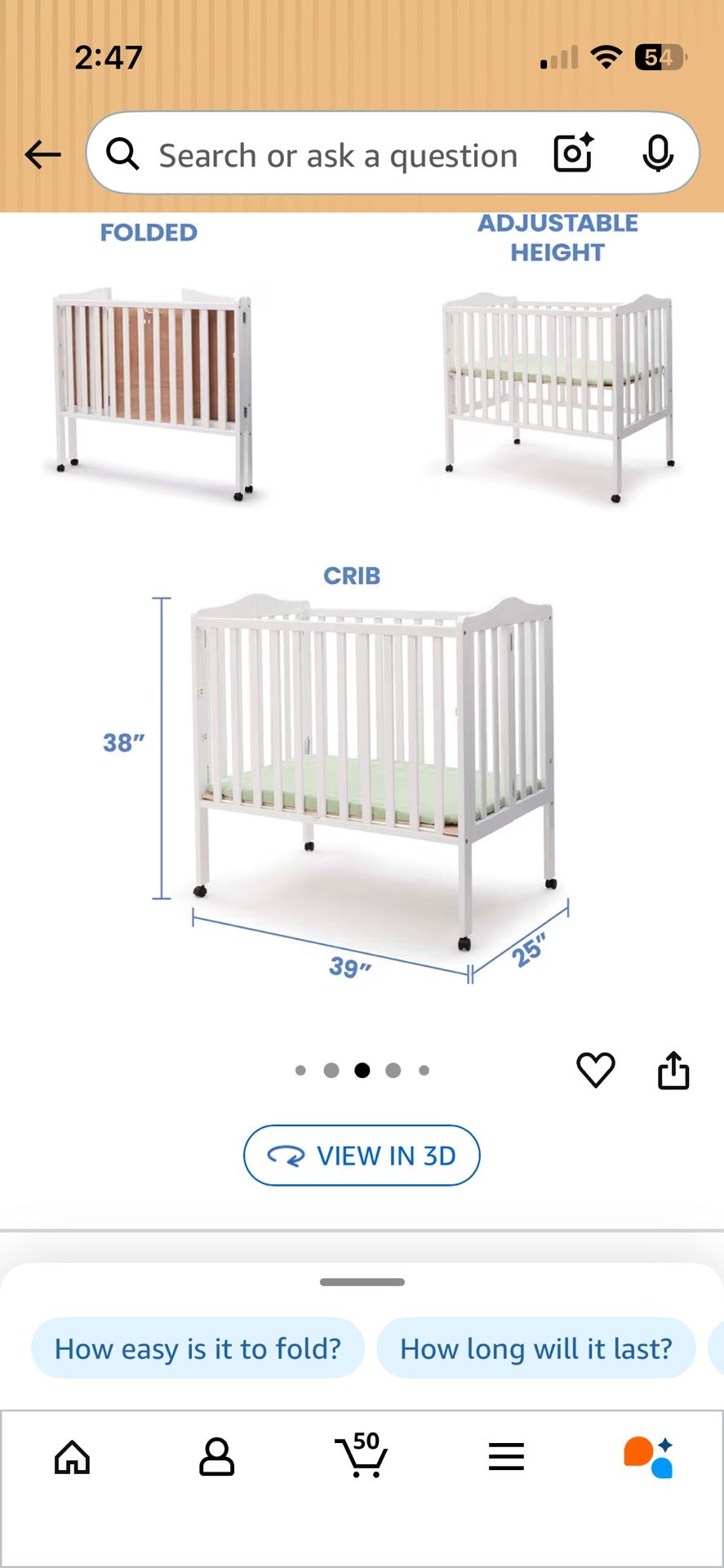Tap the search bar to ask a question
This screenshot has width=724, height=1568.
(337, 154)
